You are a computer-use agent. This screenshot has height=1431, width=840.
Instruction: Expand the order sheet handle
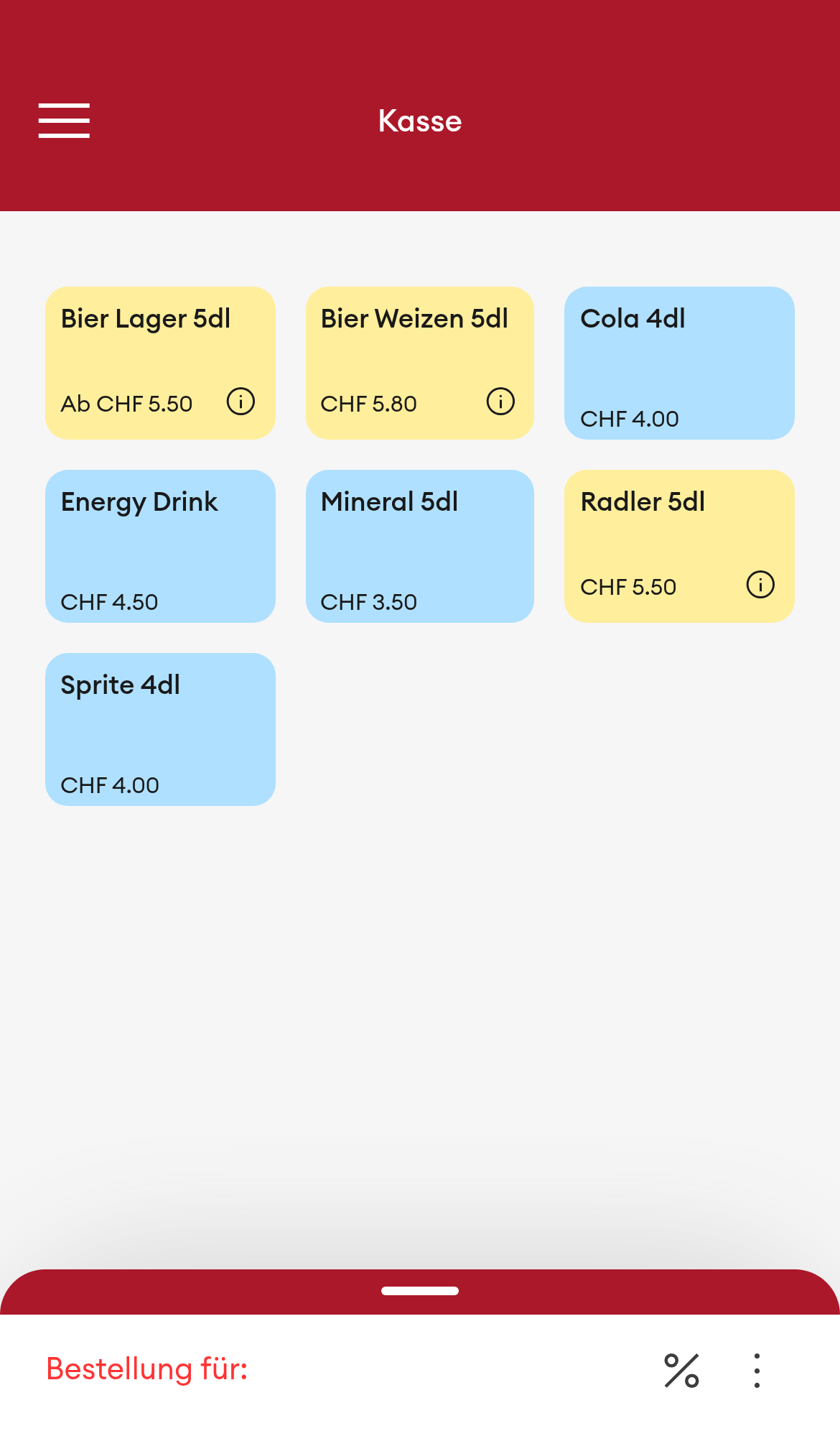(420, 1291)
